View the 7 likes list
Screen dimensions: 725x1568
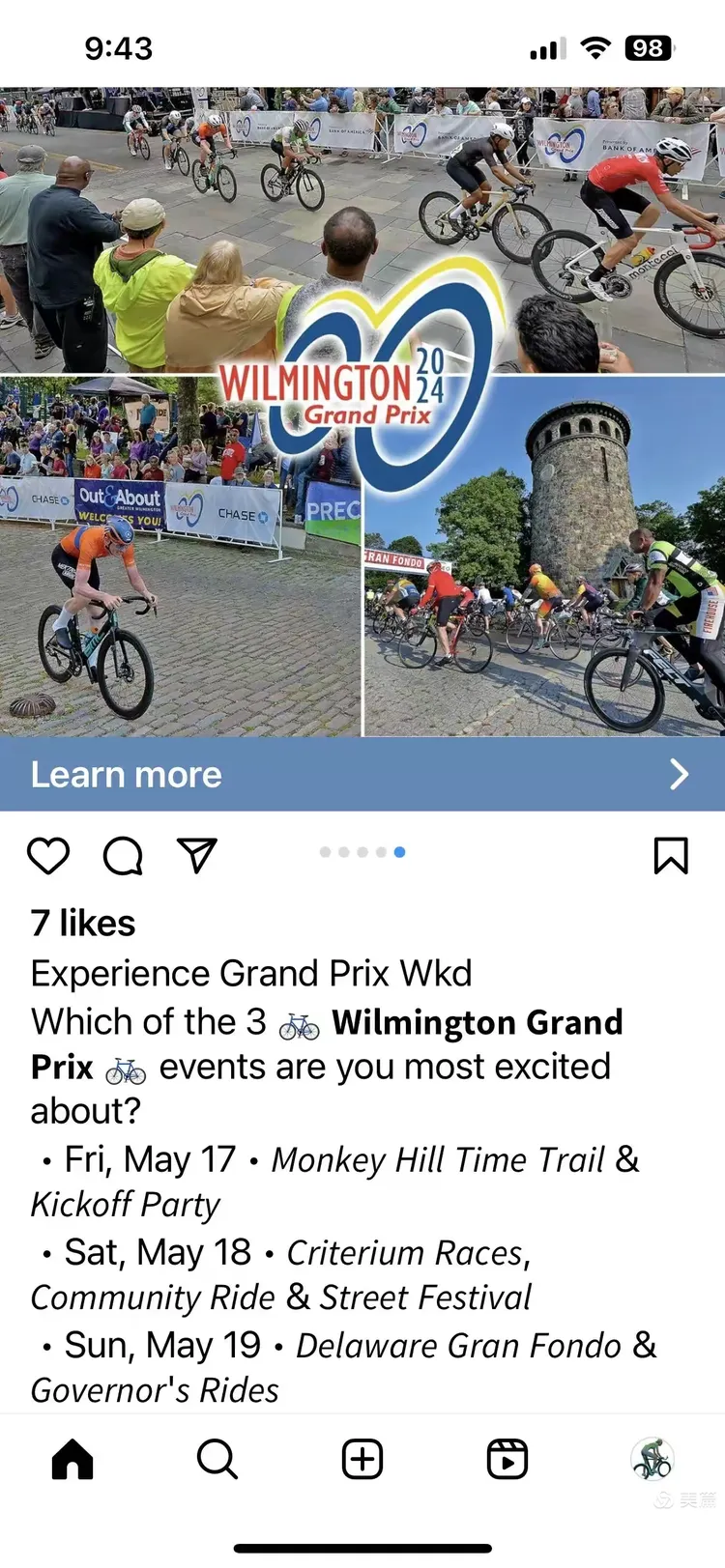click(83, 924)
